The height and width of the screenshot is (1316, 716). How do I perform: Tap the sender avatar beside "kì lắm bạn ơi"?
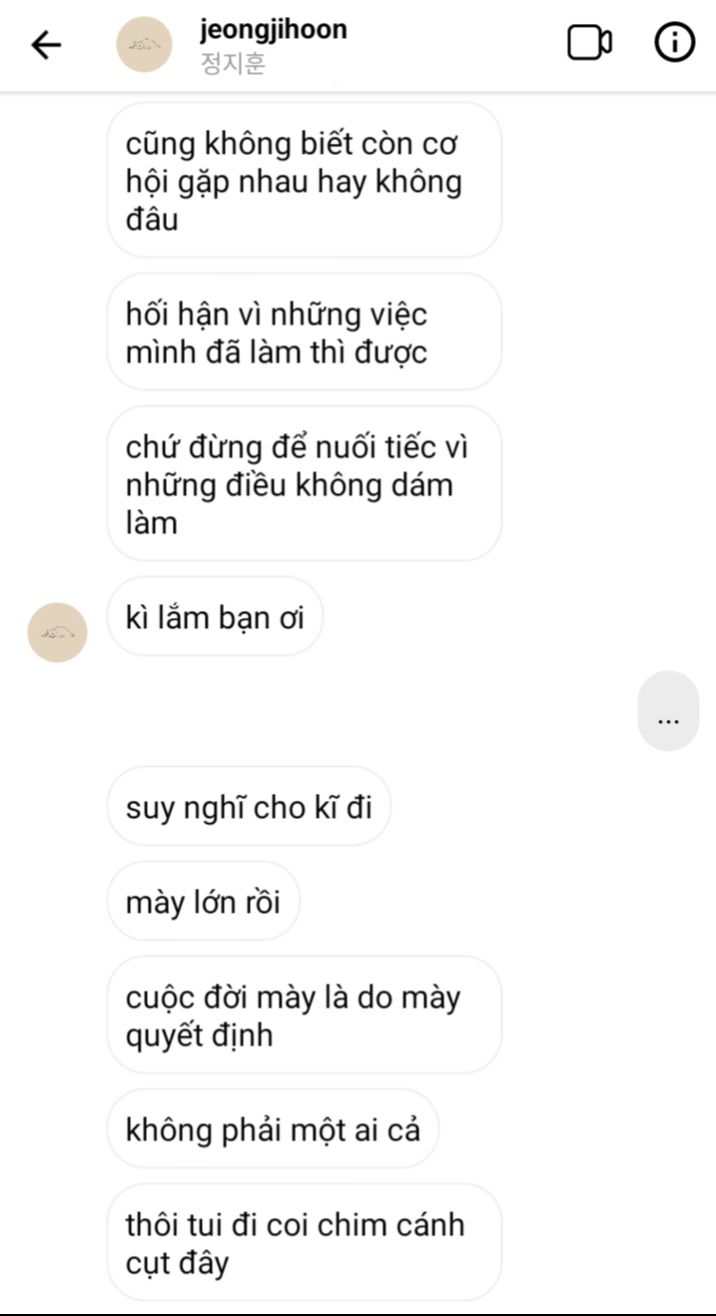(x=57, y=632)
